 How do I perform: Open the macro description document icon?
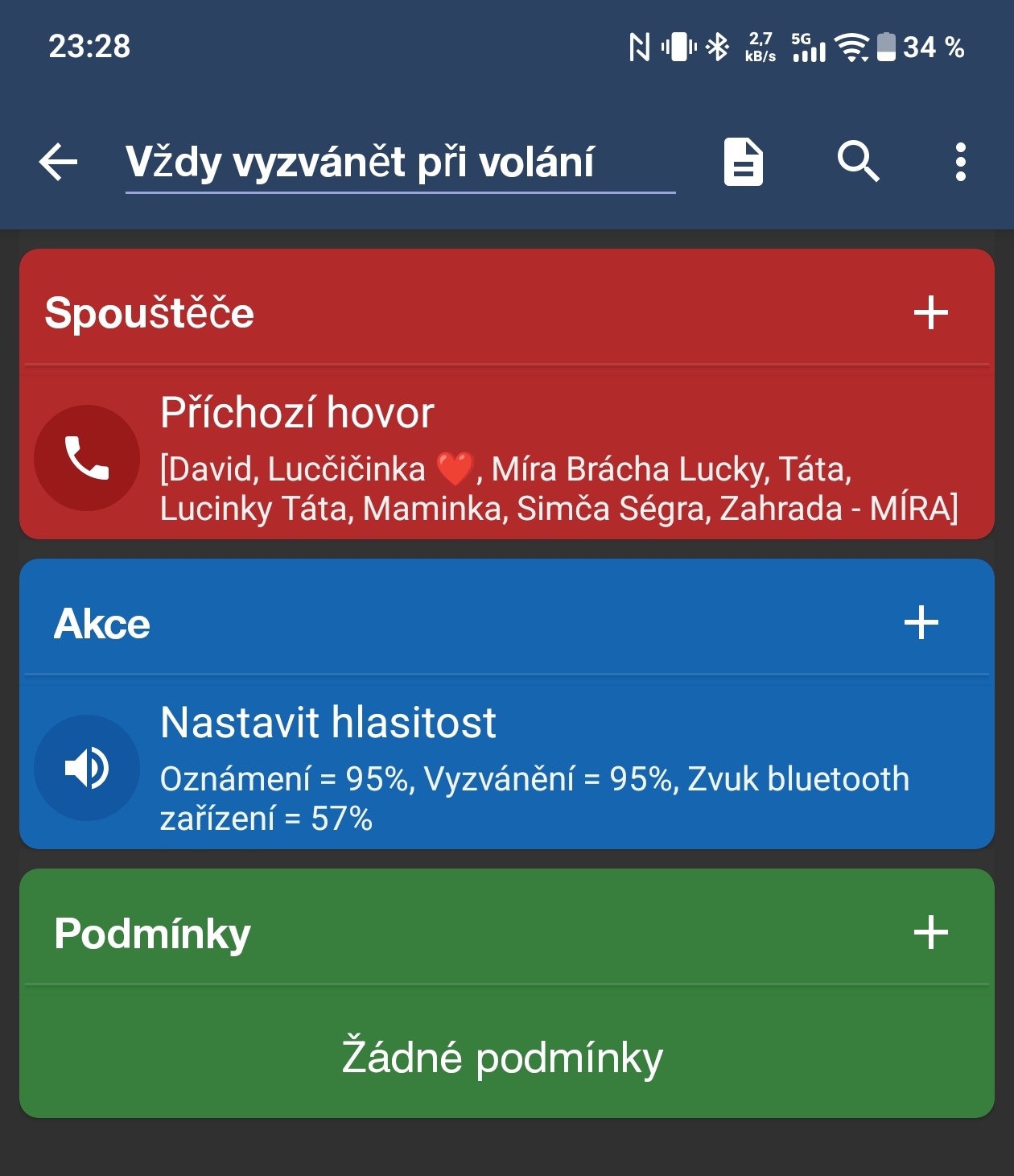click(743, 162)
